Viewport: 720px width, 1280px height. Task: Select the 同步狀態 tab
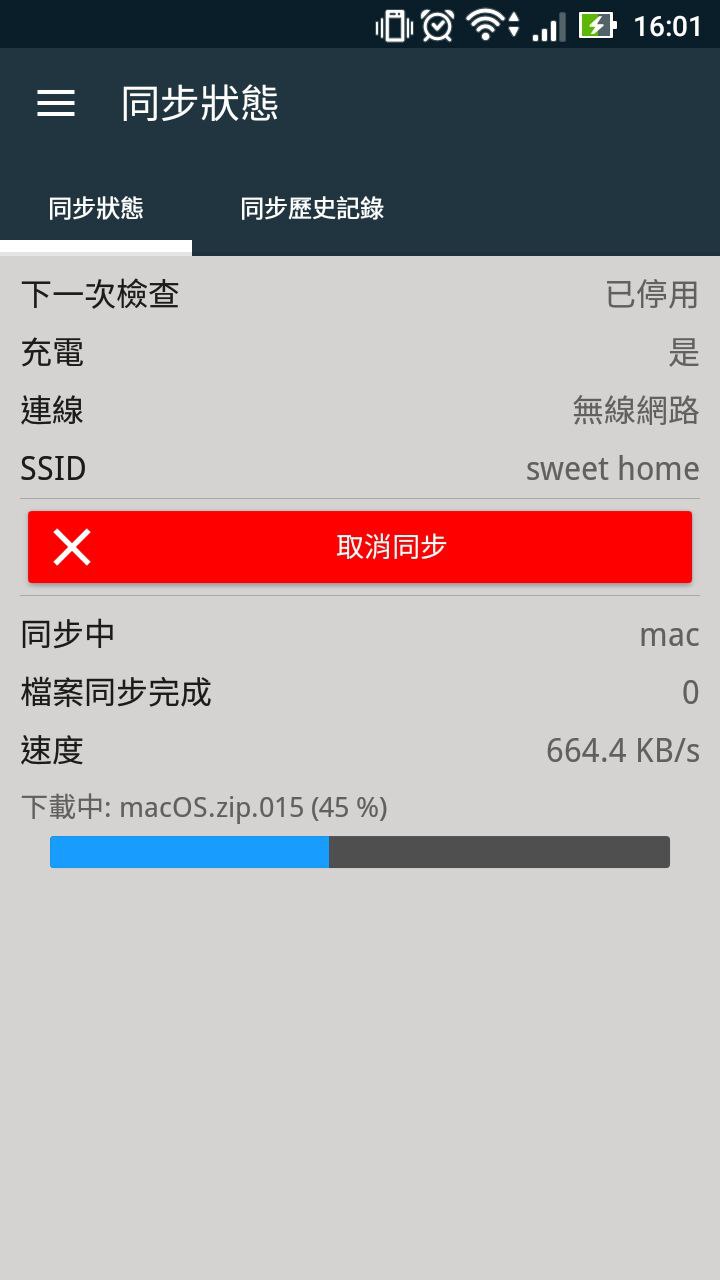point(96,208)
